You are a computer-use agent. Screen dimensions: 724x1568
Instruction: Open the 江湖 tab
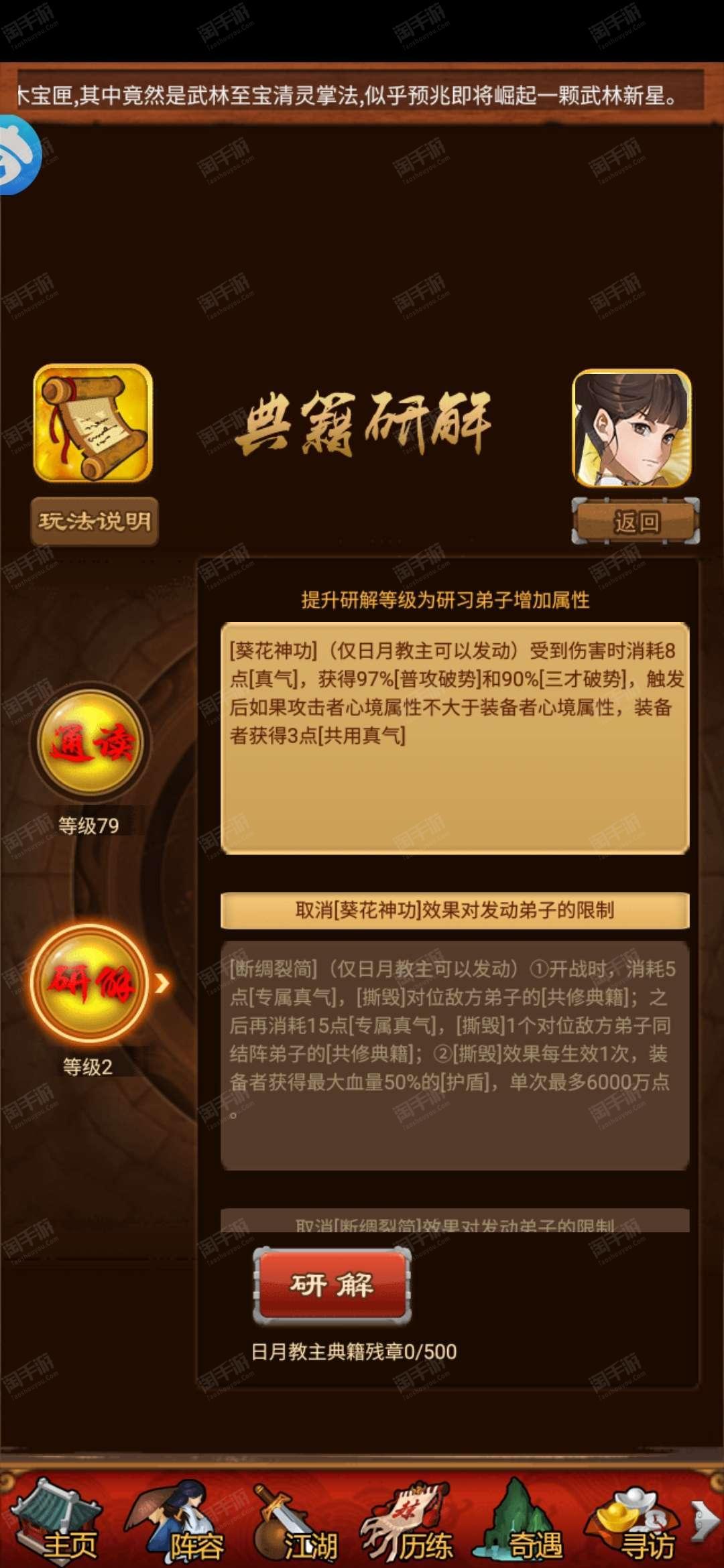pyautogui.click(x=295, y=1522)
